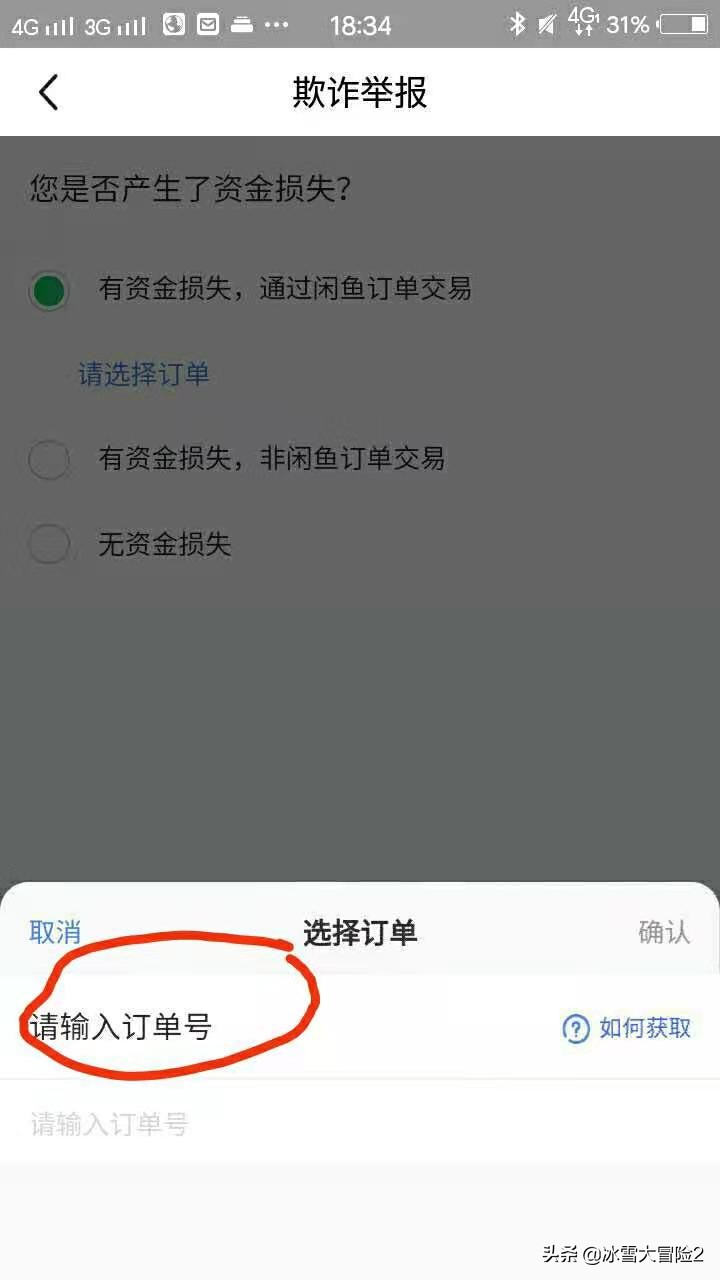Click the Bluetooth icon in status bar
The height and width of the screenshot is (1280, 720).
[x=518, y=25]
